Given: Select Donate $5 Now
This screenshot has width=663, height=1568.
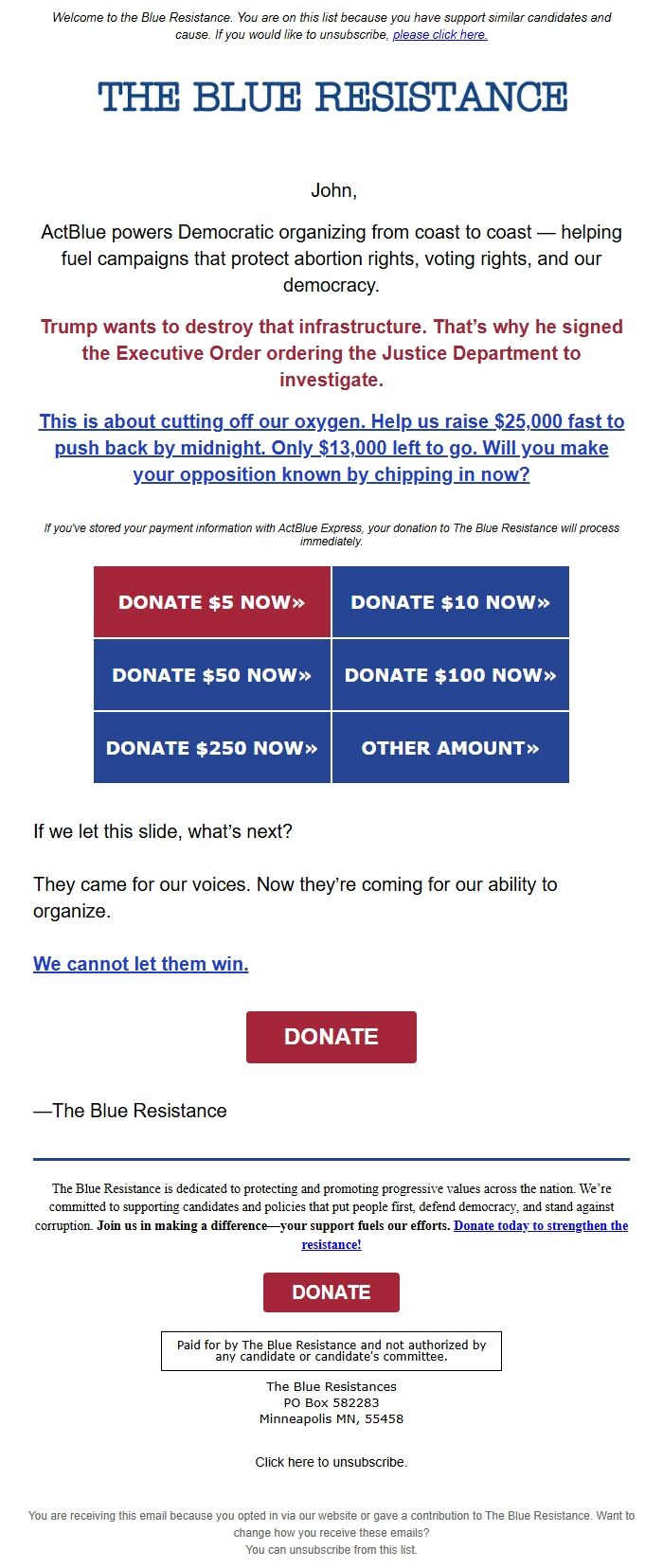Looking at the screenshot, I should [212, 602].
